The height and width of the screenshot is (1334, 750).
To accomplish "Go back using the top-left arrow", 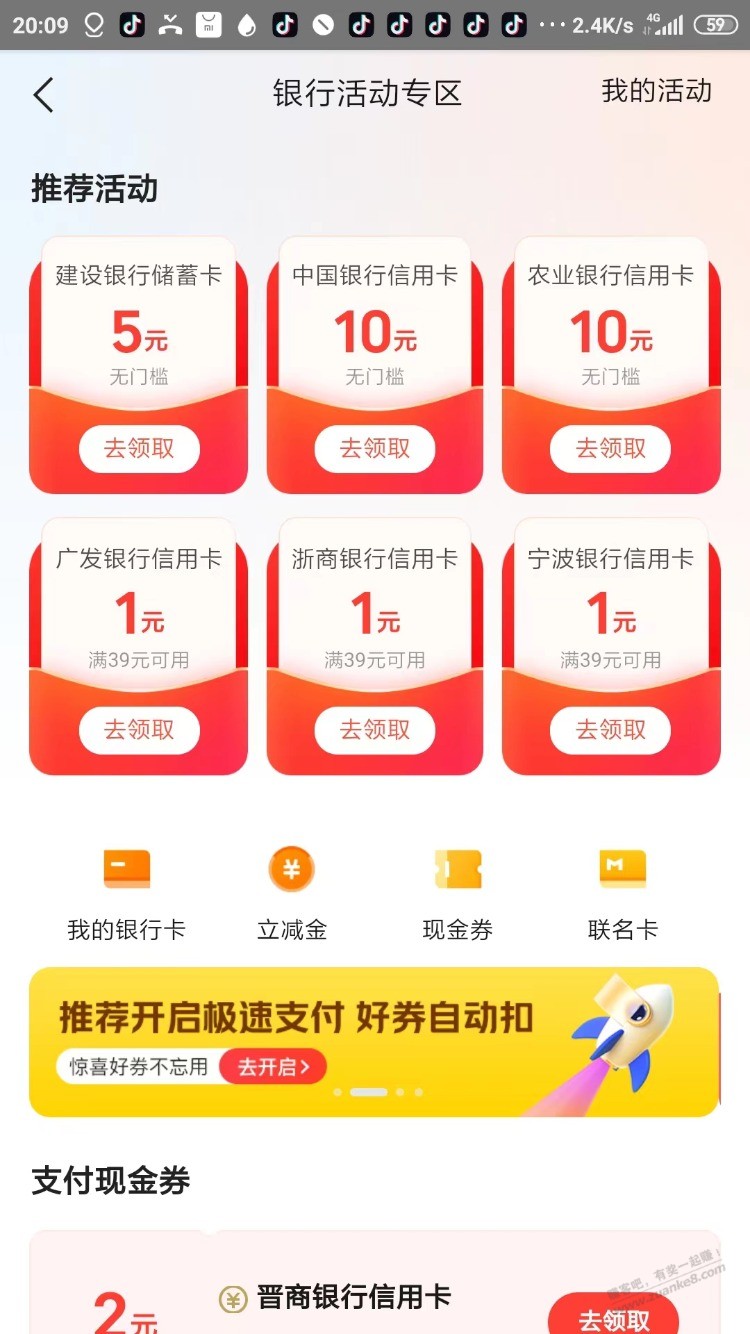I will pos(43,95).
